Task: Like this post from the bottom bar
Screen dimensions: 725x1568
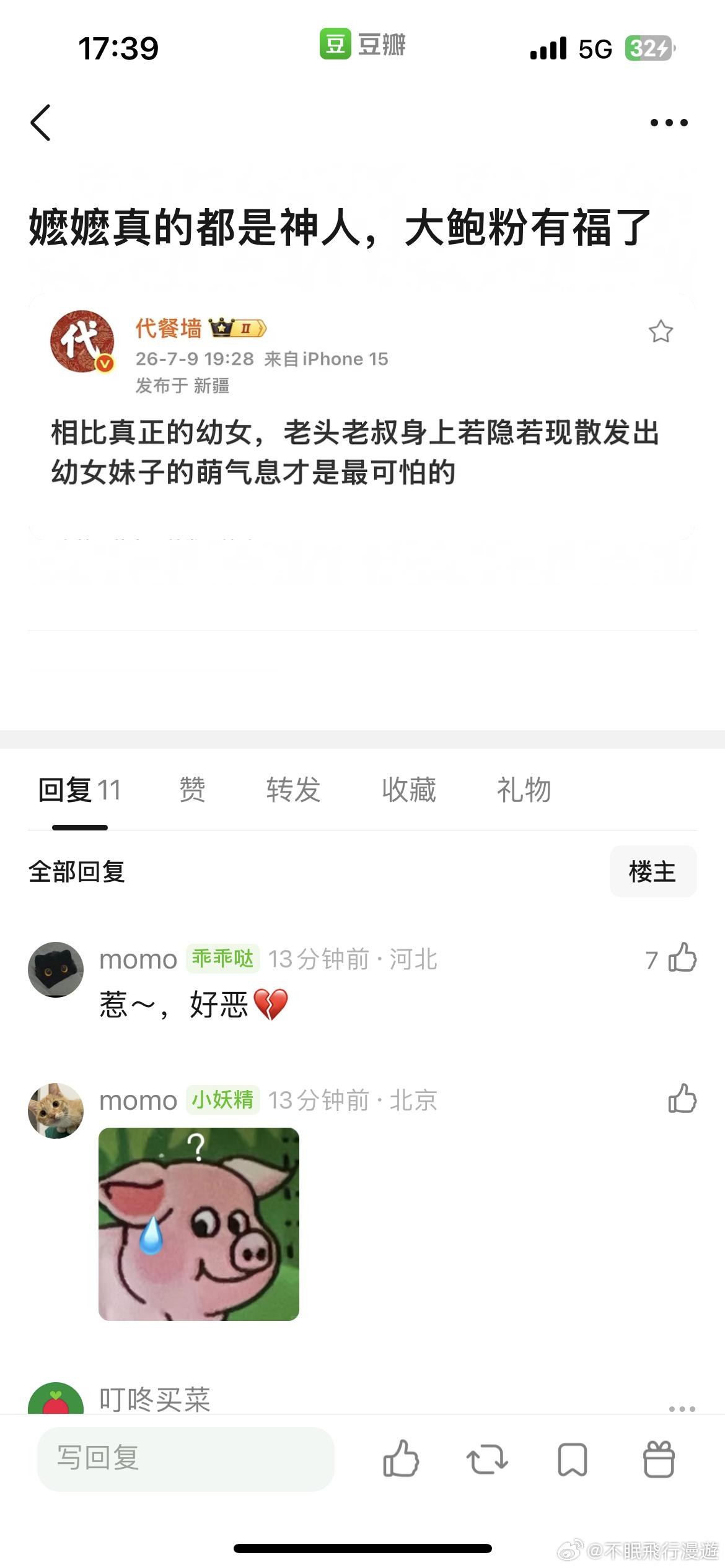Action: click(401, 1458)
